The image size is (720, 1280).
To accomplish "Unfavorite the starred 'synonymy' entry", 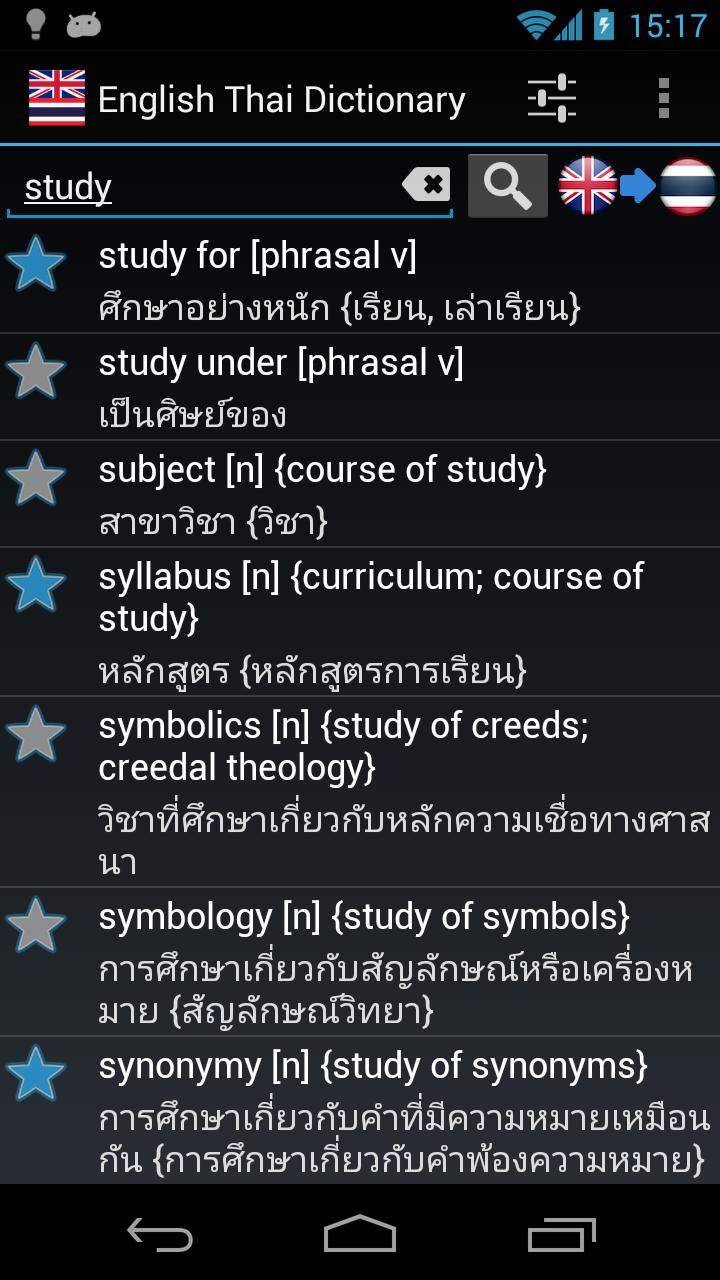I will pos(38,1072).
